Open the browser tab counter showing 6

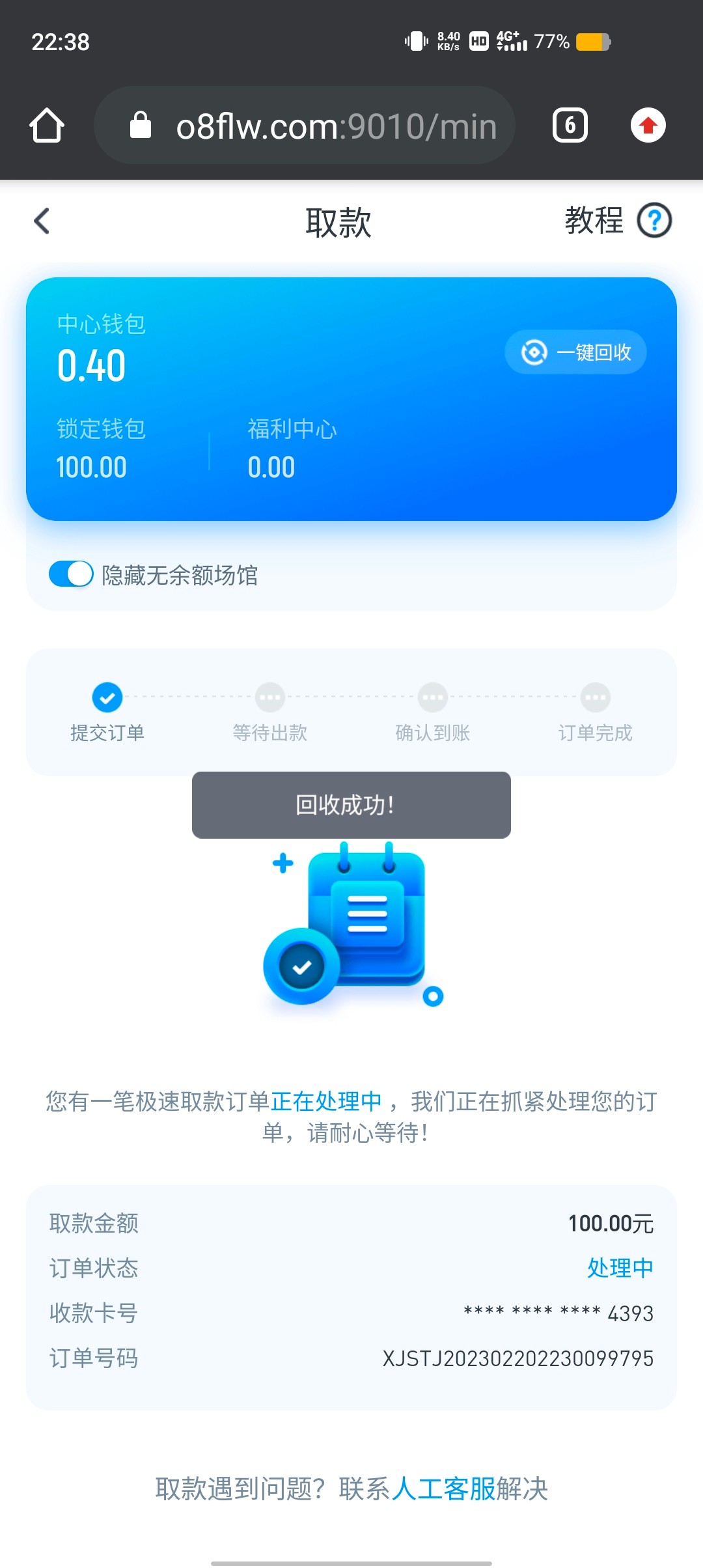pyautogui.click(x=569, y=125)
